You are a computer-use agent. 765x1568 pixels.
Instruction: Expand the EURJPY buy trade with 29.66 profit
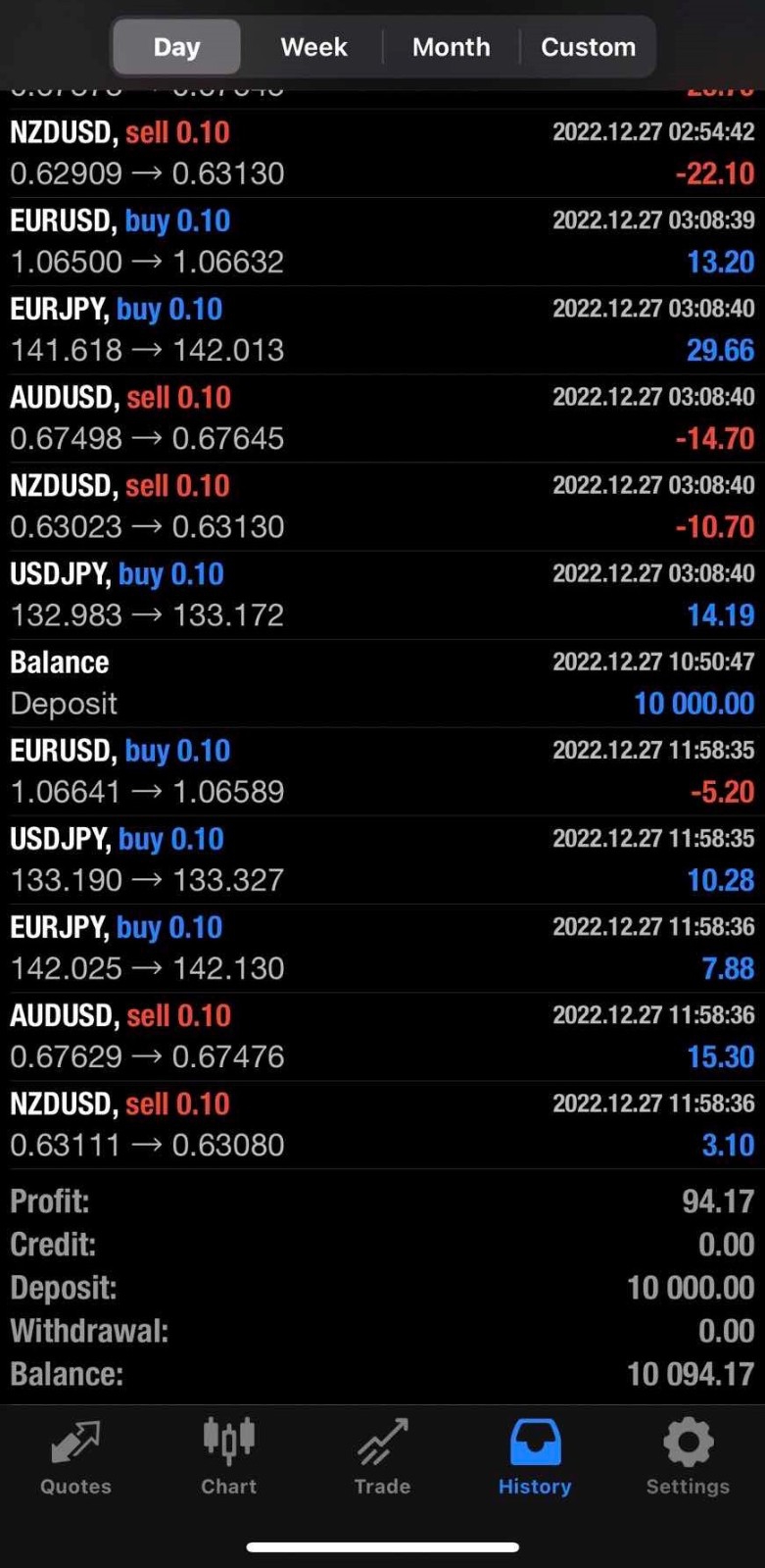(382, 330)
